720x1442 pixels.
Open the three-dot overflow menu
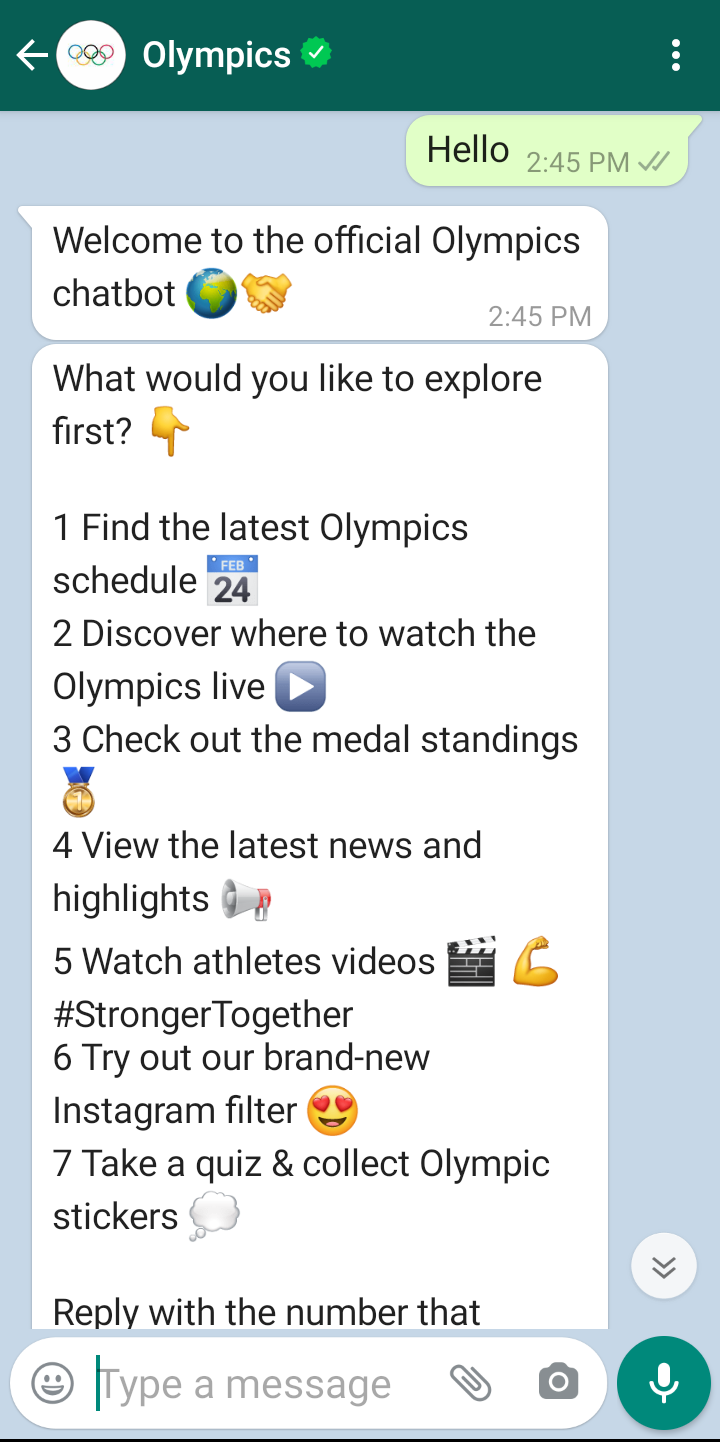pos(676,56)
